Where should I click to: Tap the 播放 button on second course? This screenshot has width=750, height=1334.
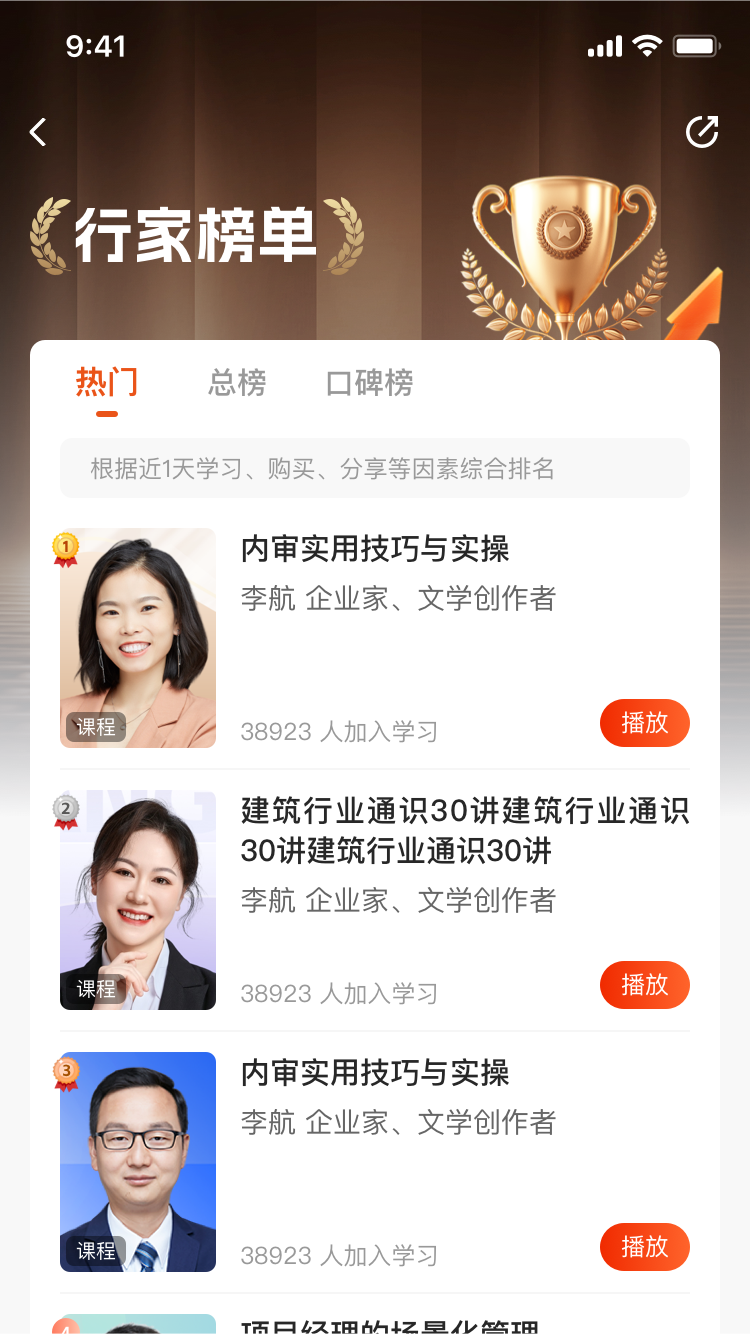pyautogui.click(x=644, y=985)
